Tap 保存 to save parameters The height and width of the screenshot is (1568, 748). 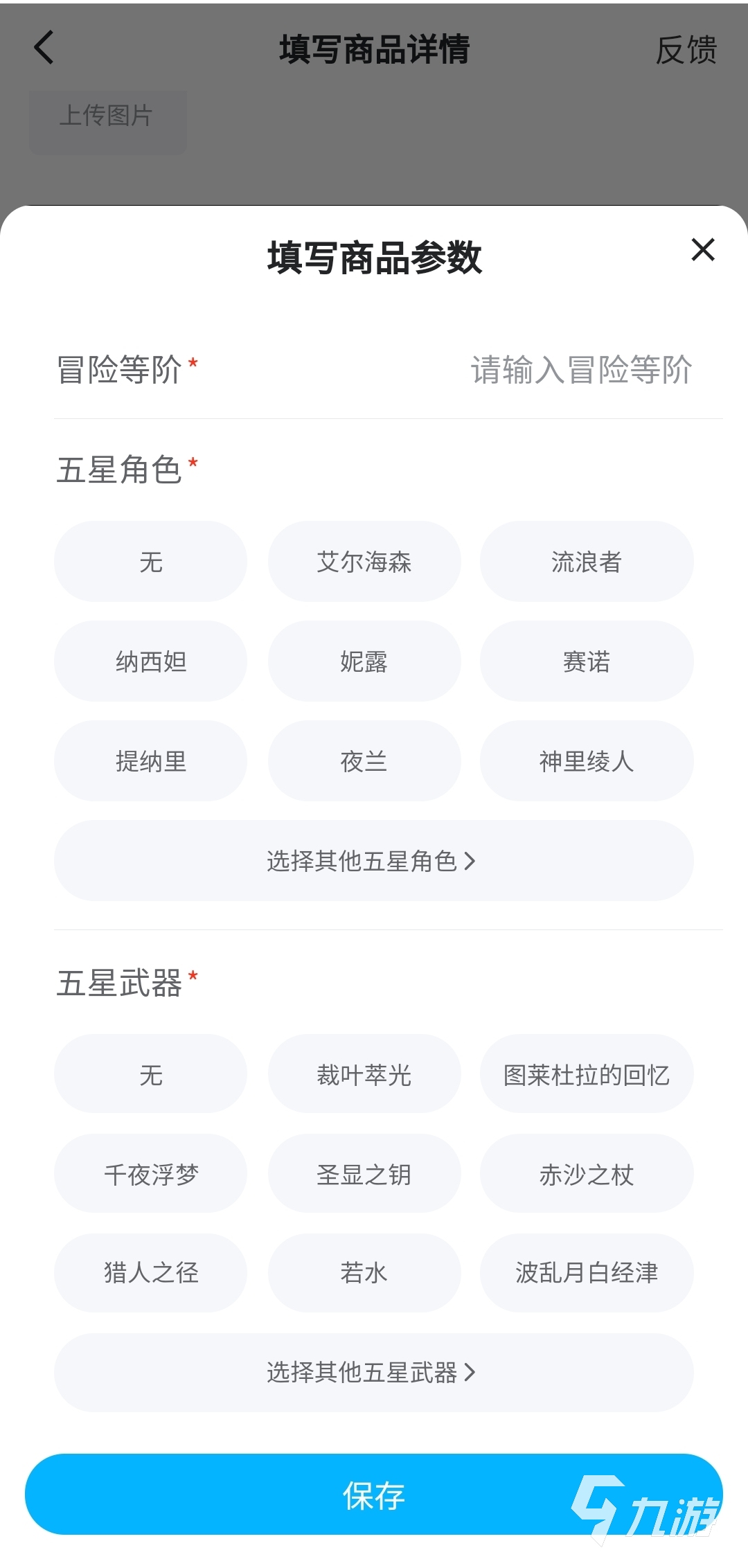373,1495
